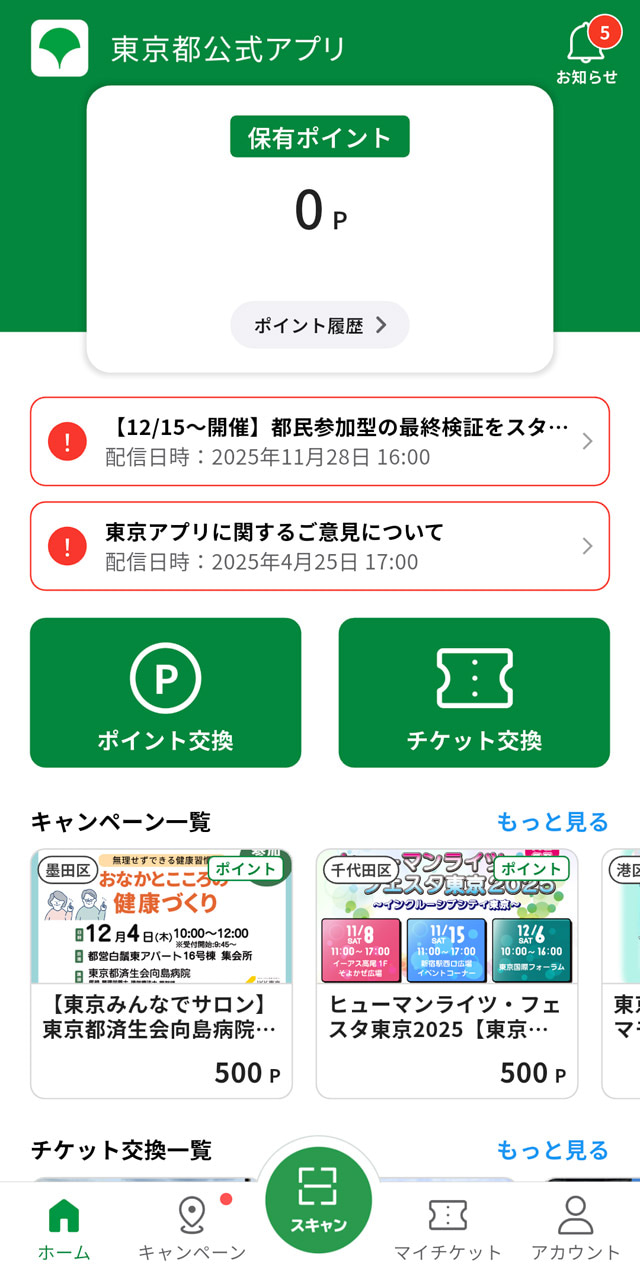See more in チケット交換一覧

[x=552, y=1150]
